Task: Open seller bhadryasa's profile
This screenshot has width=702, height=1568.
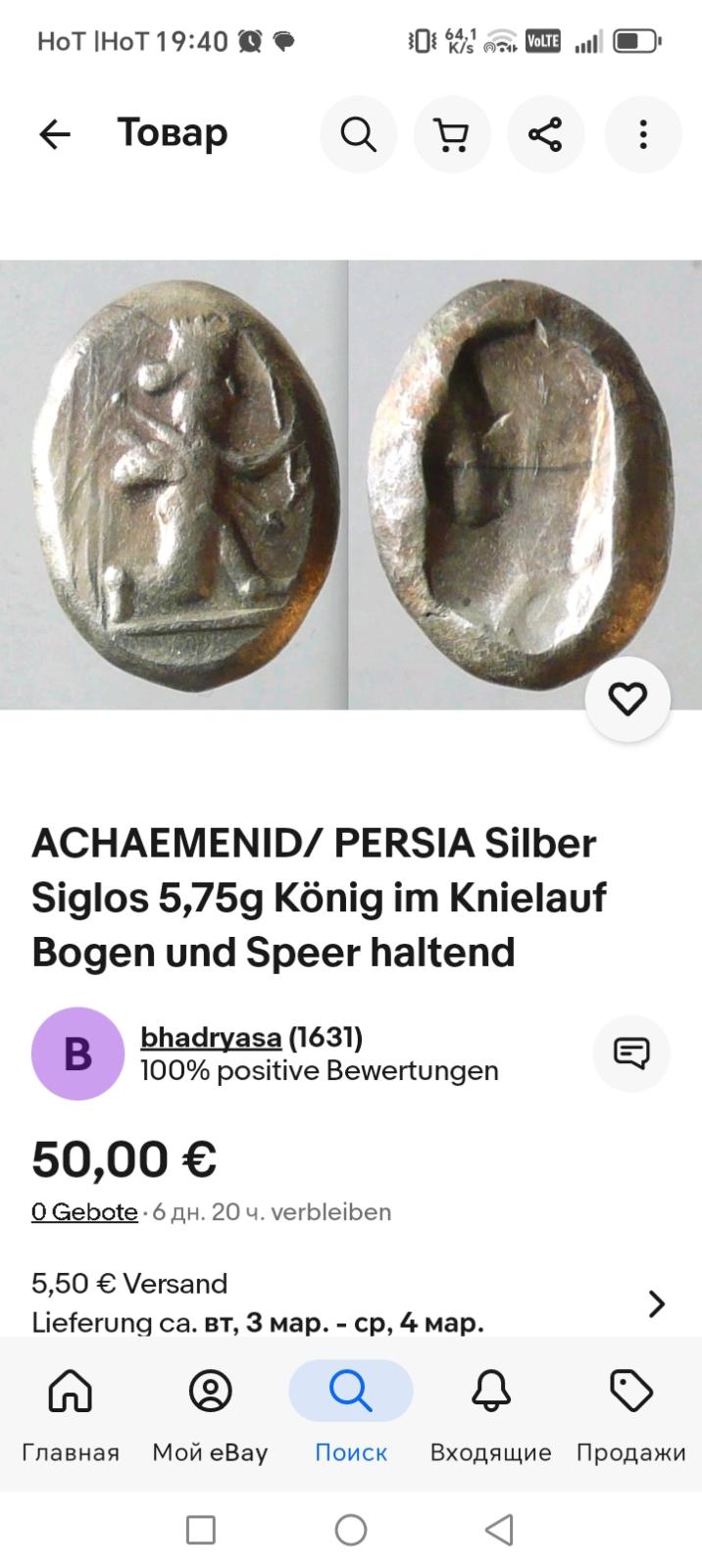Action: point(211,1037)
